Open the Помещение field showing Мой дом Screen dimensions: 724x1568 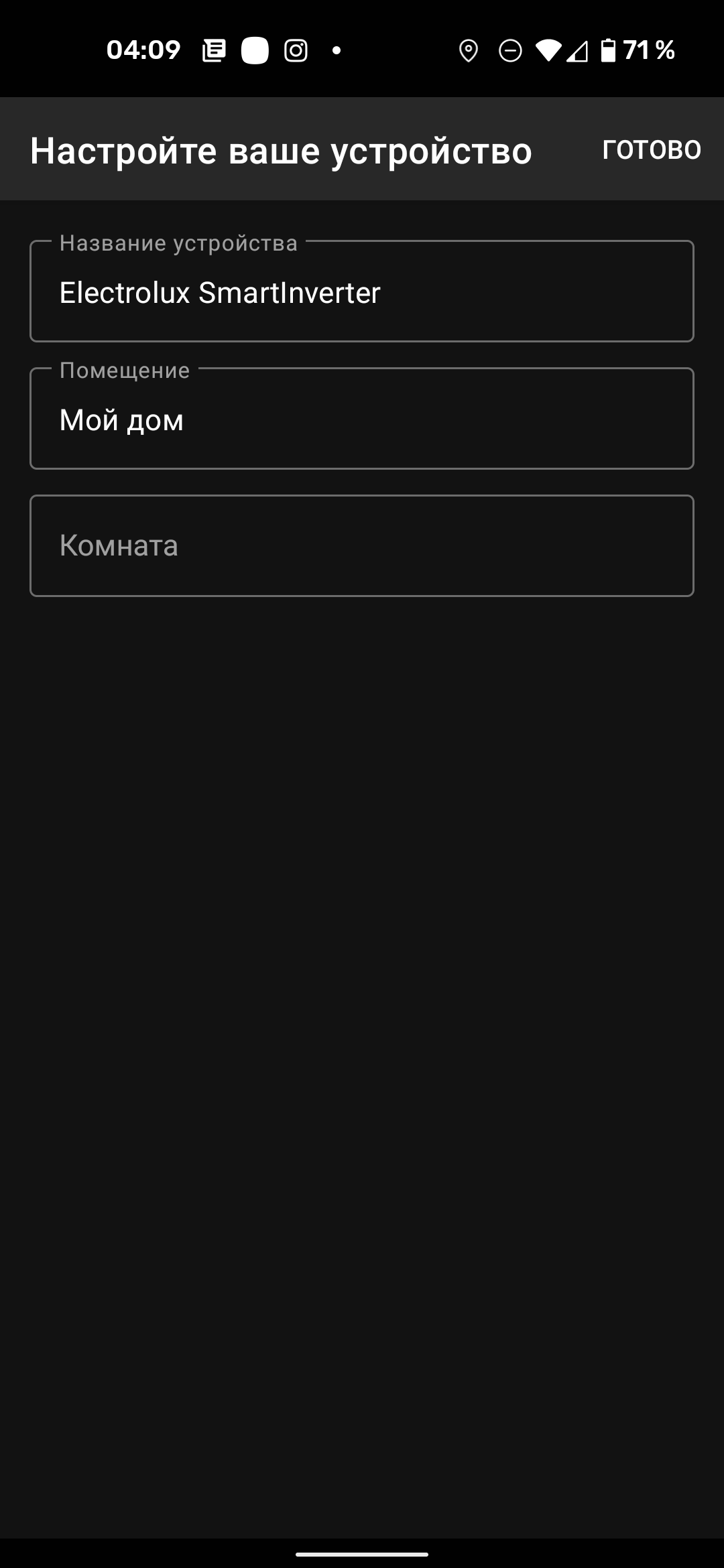click(x=362, y=418)
